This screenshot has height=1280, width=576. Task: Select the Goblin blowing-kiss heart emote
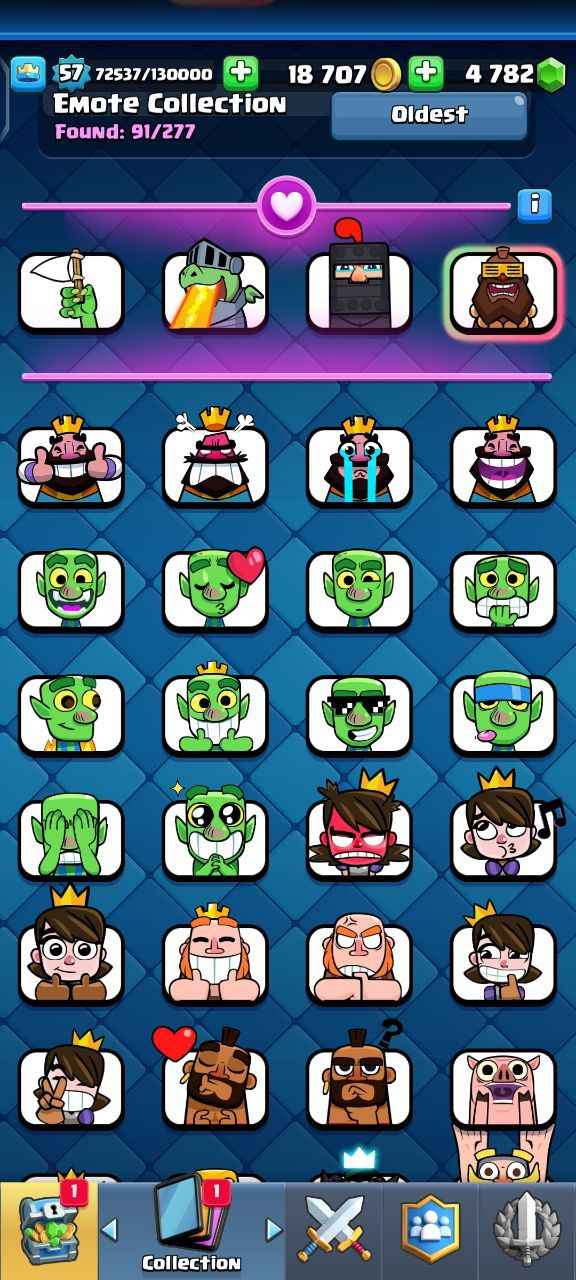coord(215,590)
